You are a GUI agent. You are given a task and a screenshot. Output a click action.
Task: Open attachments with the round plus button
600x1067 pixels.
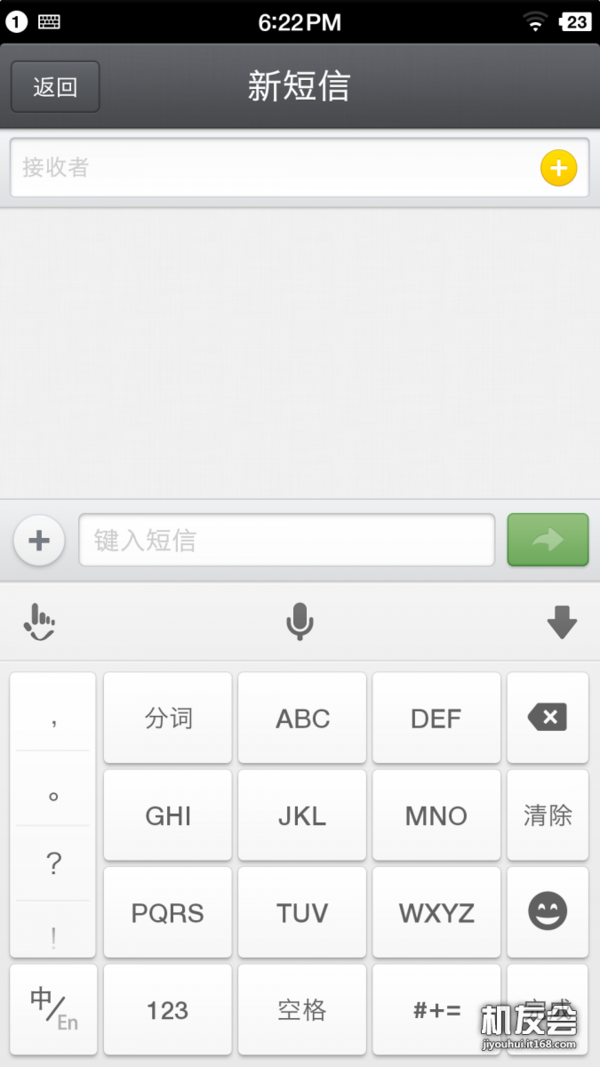coord(39,541)
